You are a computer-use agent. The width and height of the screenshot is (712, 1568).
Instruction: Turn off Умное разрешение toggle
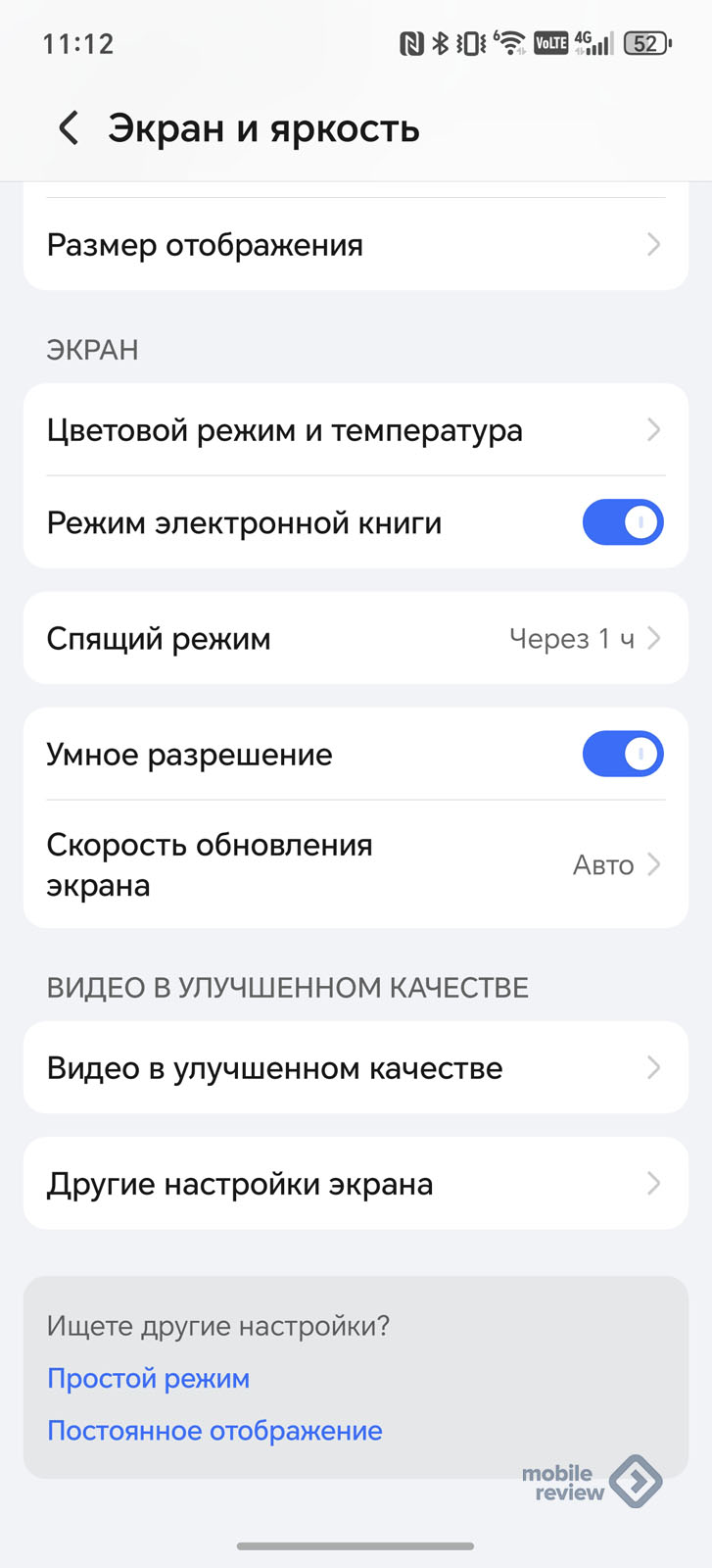[623, 755]
